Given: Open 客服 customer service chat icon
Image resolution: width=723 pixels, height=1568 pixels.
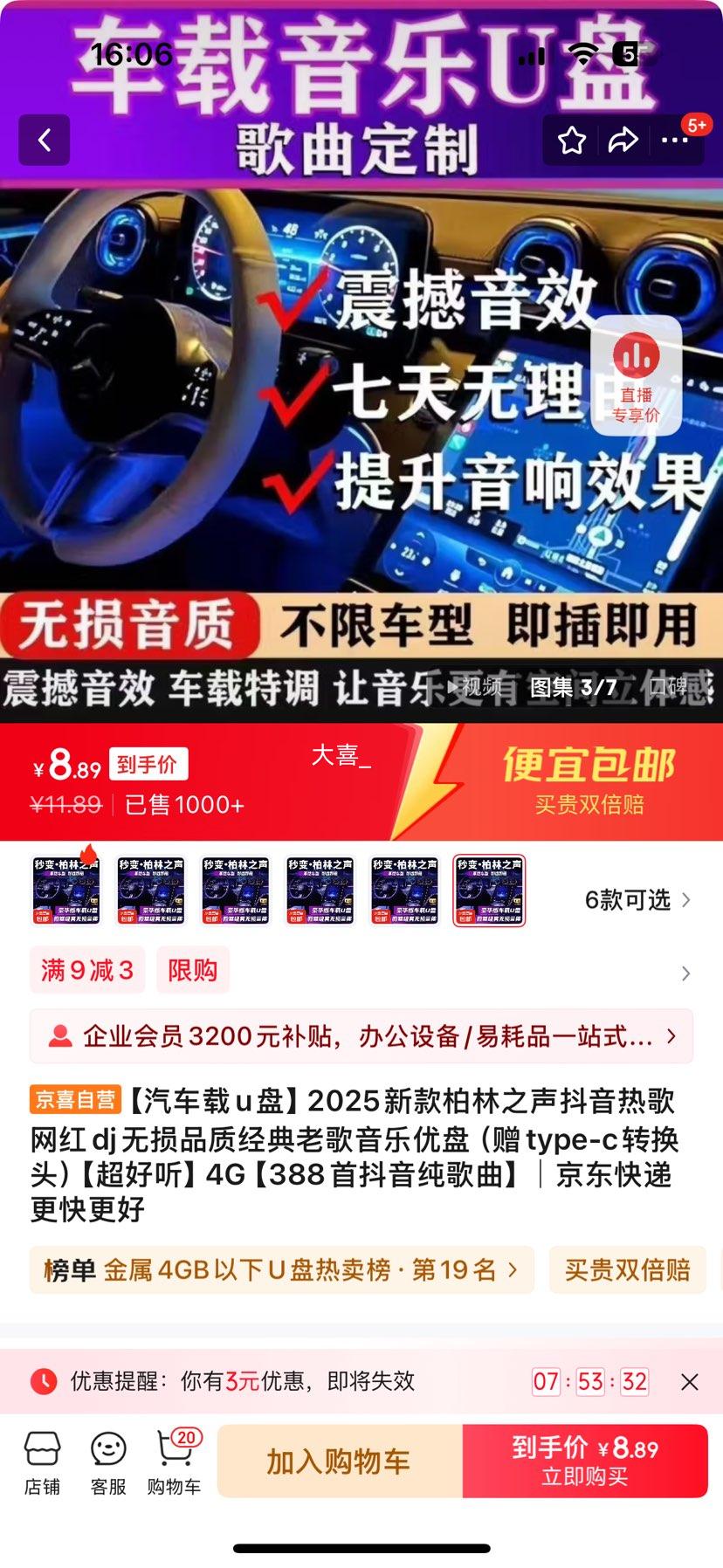Looking at the screenshot, I should (x=108, y=1458).
